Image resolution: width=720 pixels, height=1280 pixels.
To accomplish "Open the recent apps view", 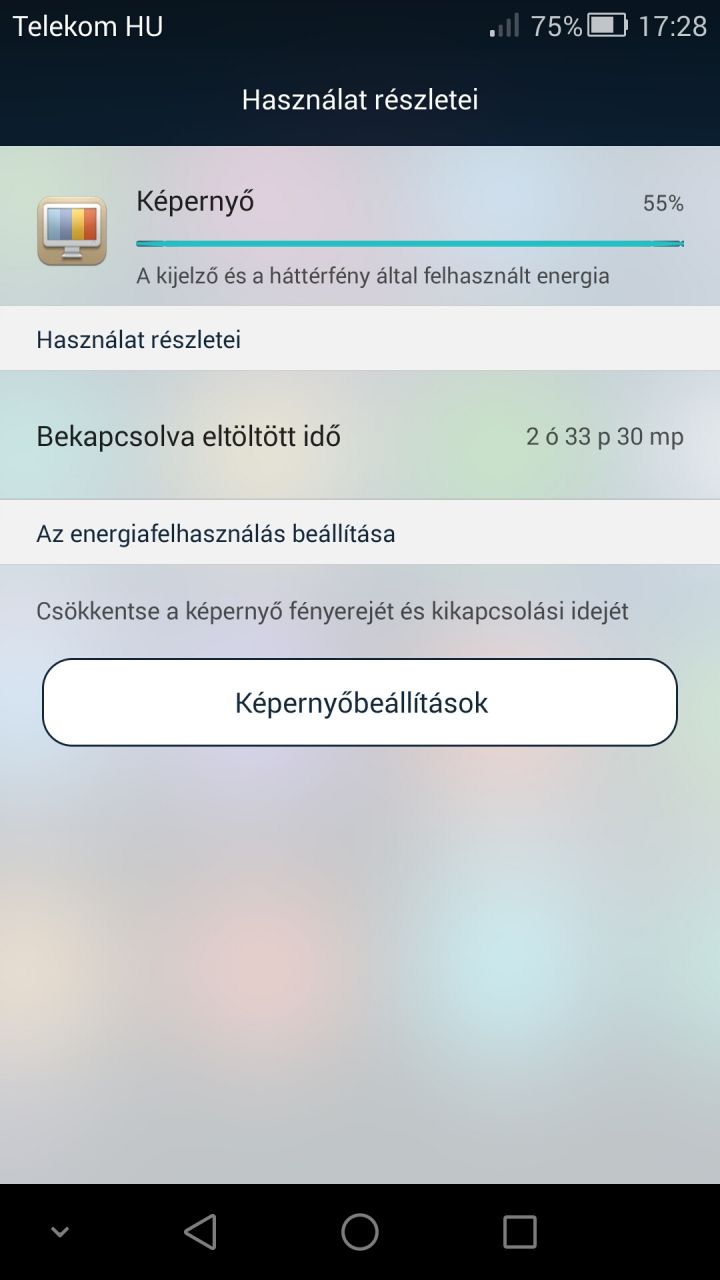I will tap(519, 1232).
